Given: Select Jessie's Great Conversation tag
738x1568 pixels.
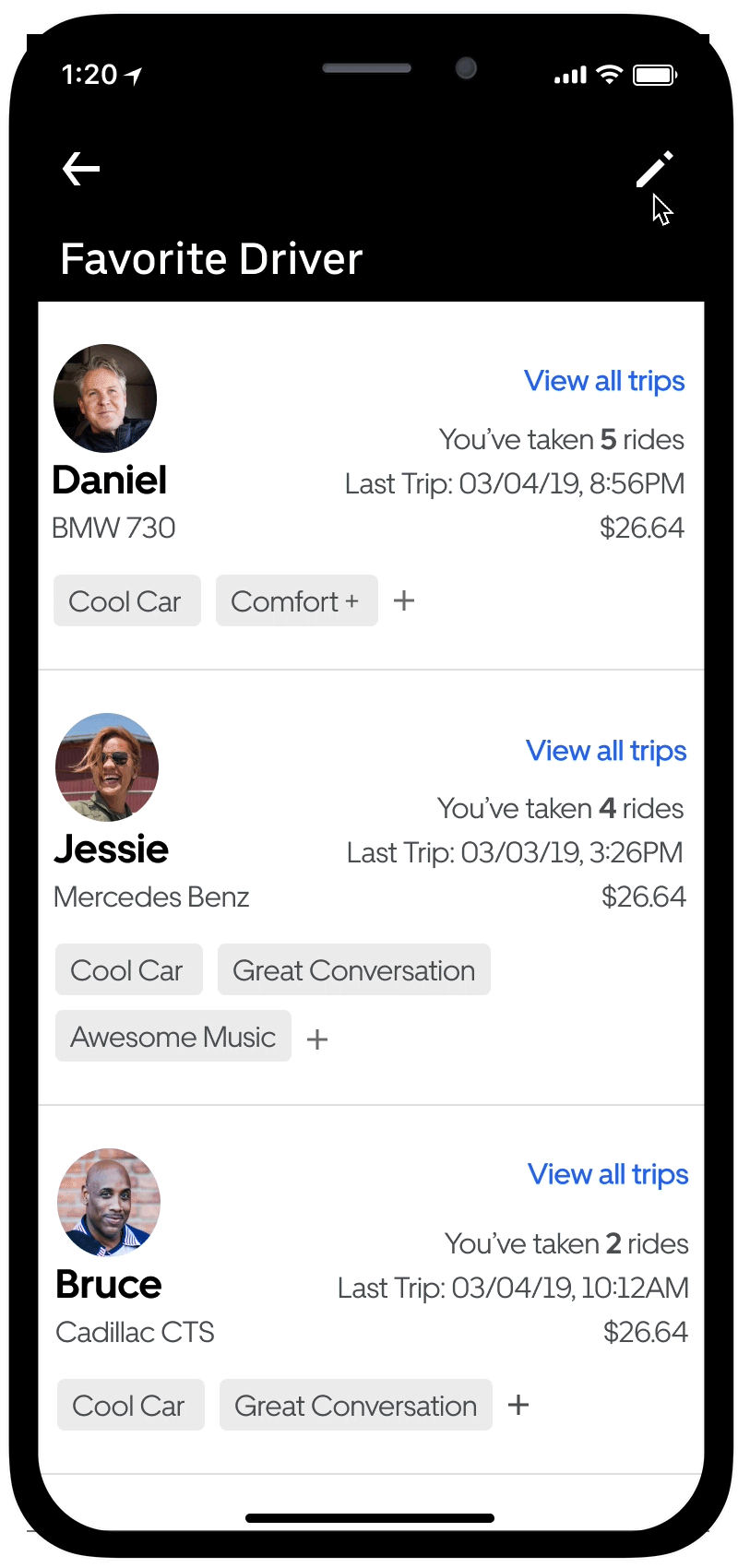Looking at the screenshot, I should tap(353, 970).
